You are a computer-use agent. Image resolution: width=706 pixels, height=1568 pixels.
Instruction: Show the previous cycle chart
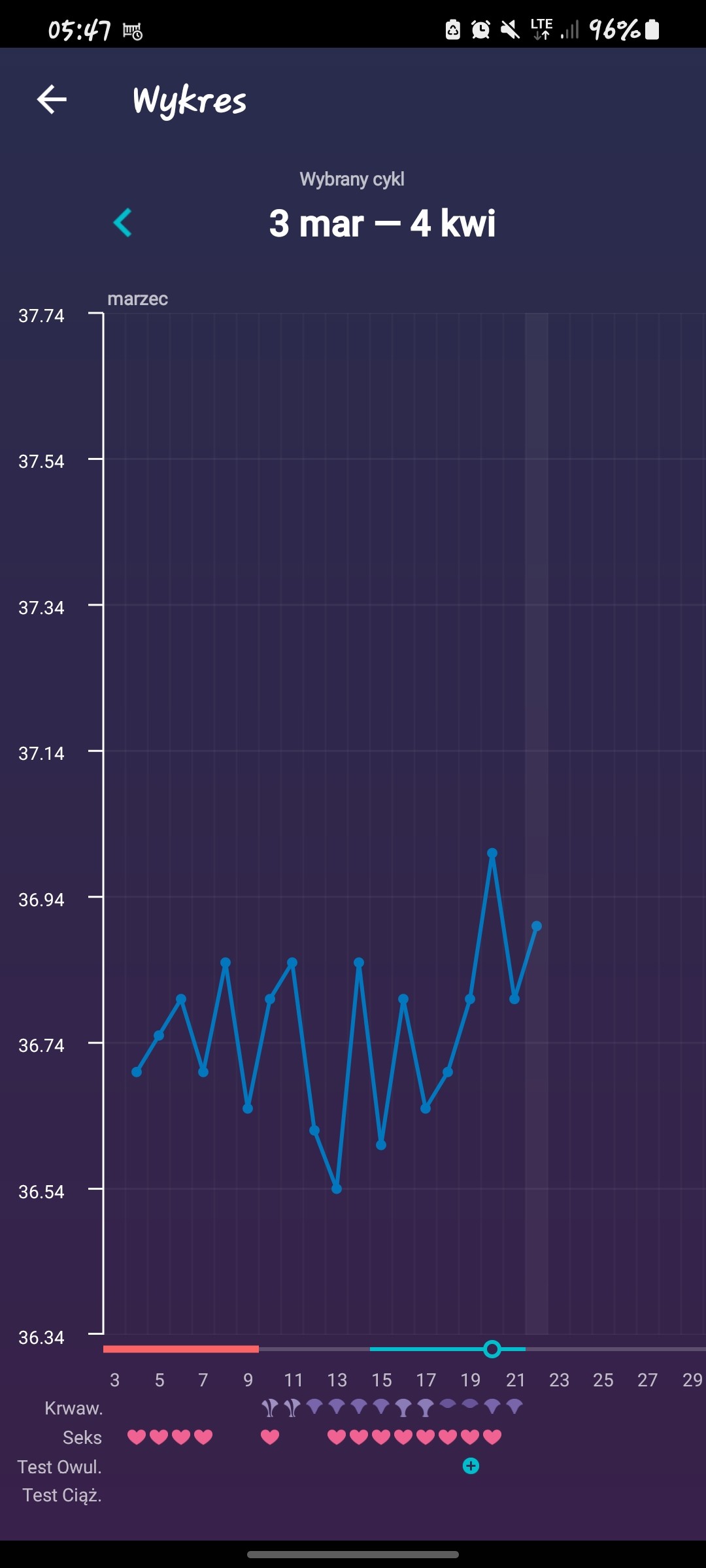(x=123, y=223)
